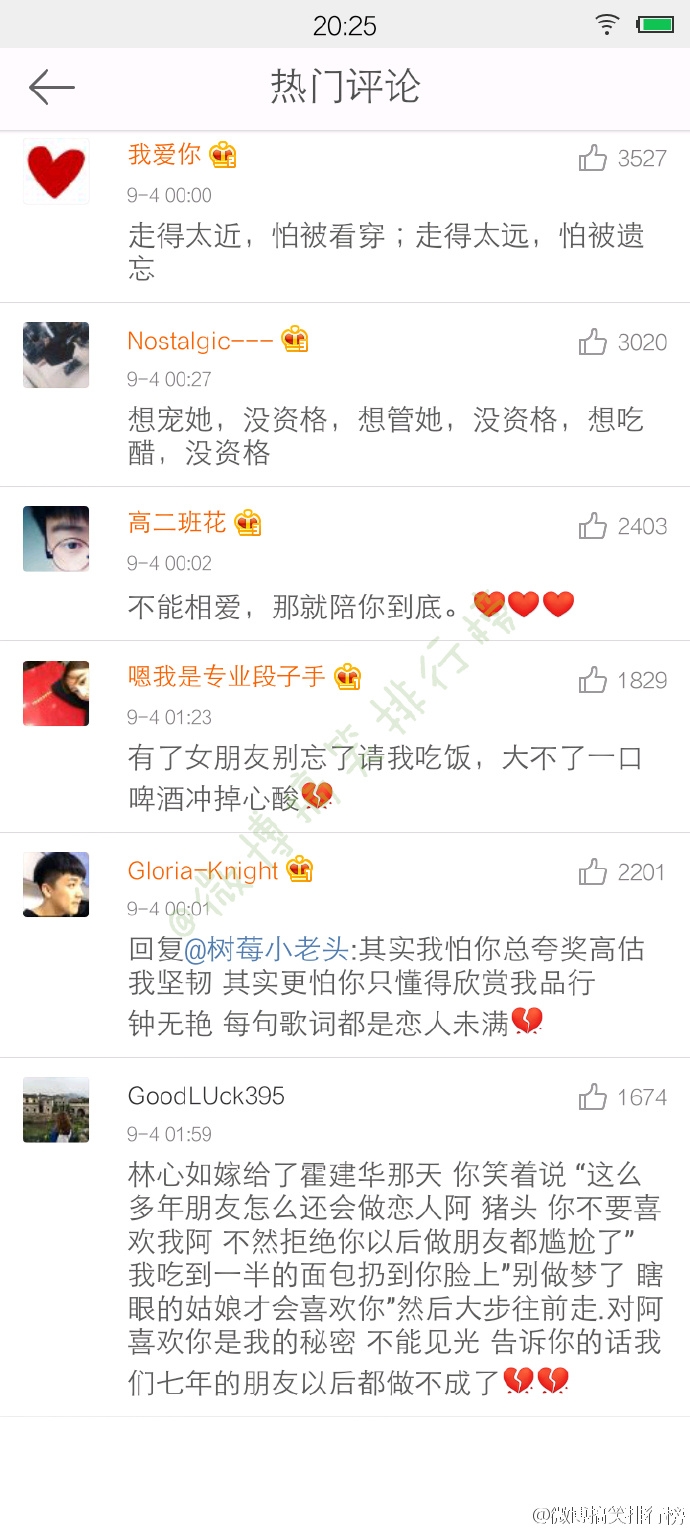The height and width of the screenshot is (1531, 690).
Task: Open the profile of username 我爱你
Action: pyautogui.click(x=164, y=155)
